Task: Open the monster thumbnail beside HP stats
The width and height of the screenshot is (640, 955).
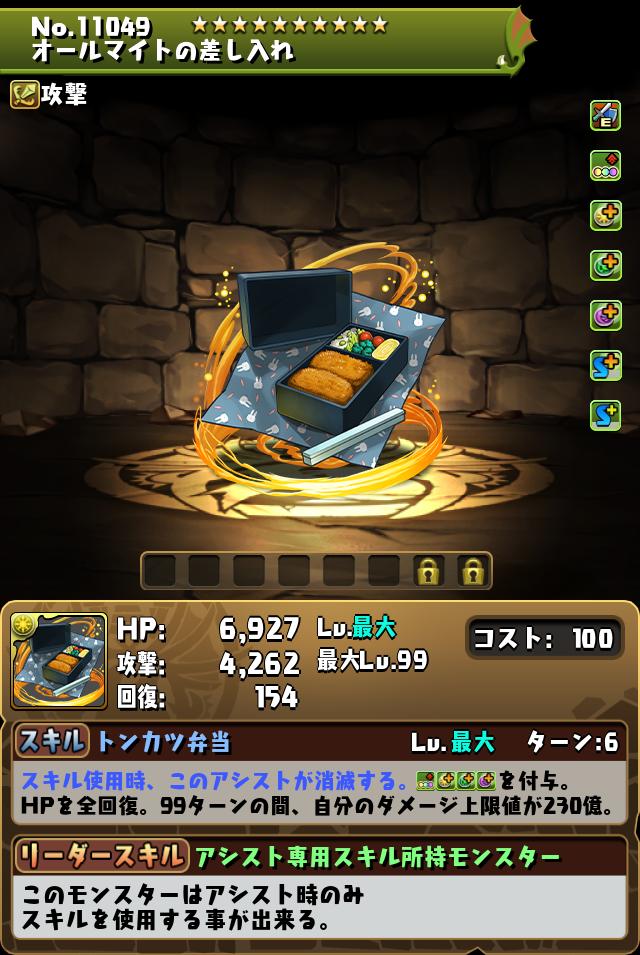Action: point(58,662)
